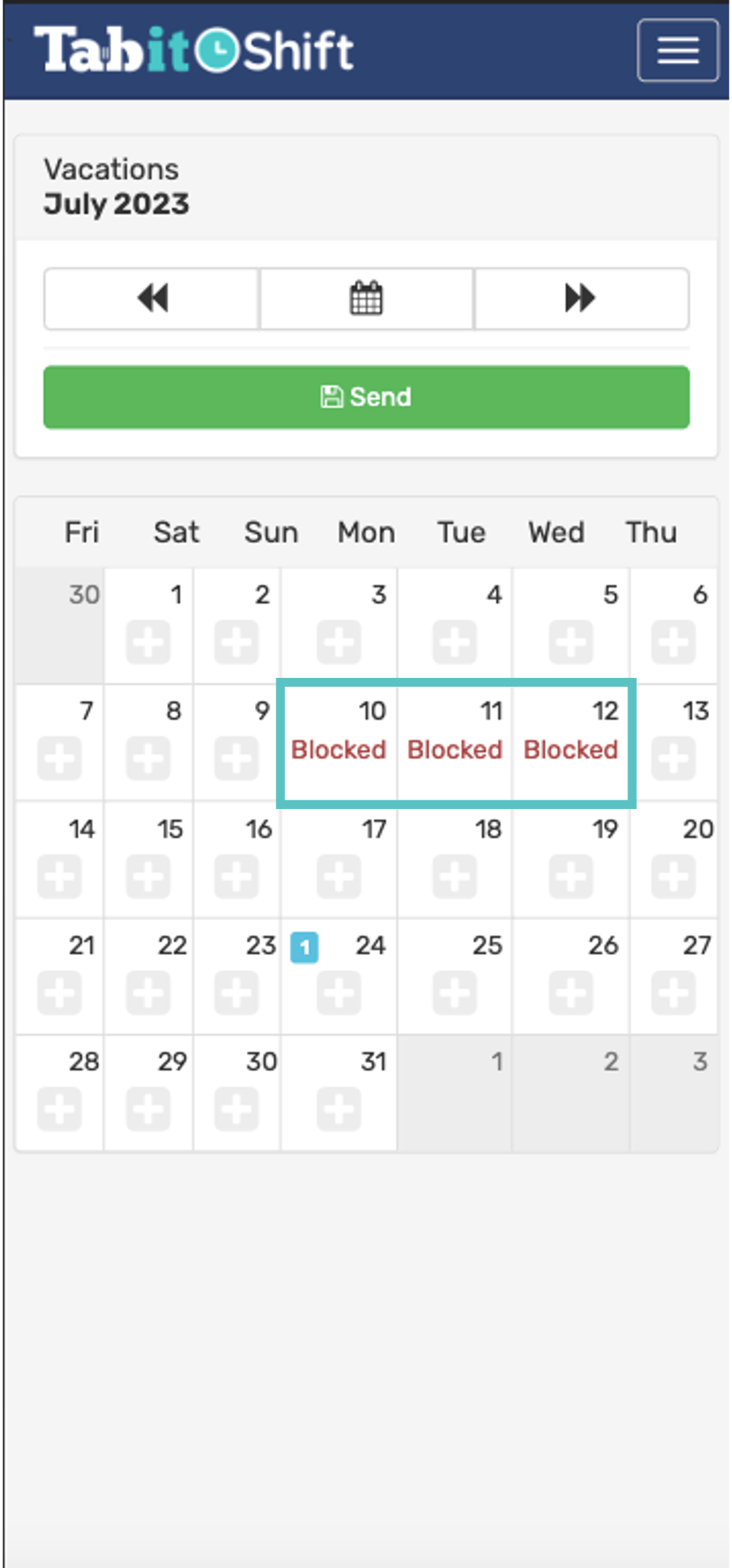Select the plus on July 15
The width and height of the screenshot is (732, 1568).
tap(148, 876)
